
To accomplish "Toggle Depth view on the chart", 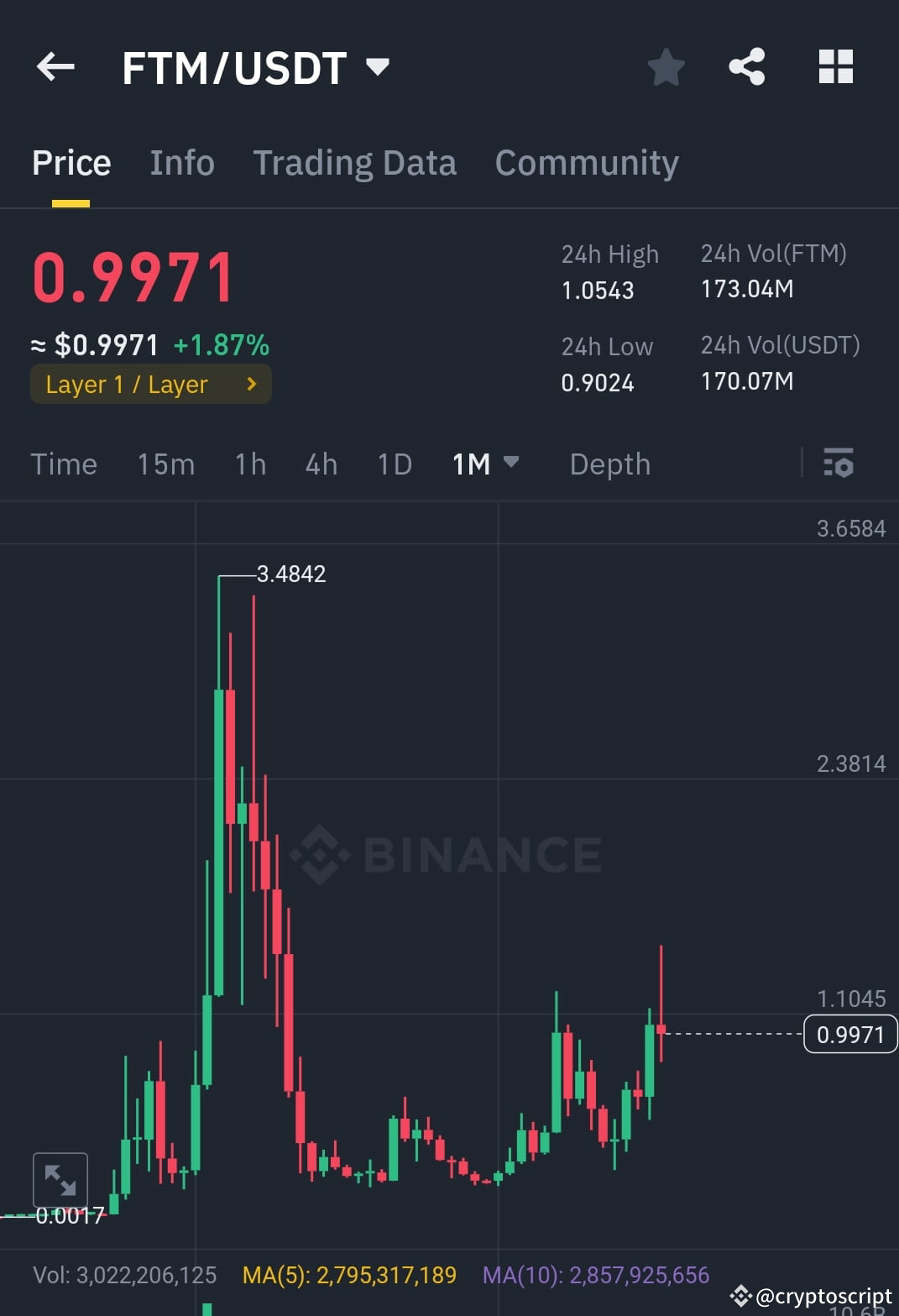I will [x=609, y=464].
